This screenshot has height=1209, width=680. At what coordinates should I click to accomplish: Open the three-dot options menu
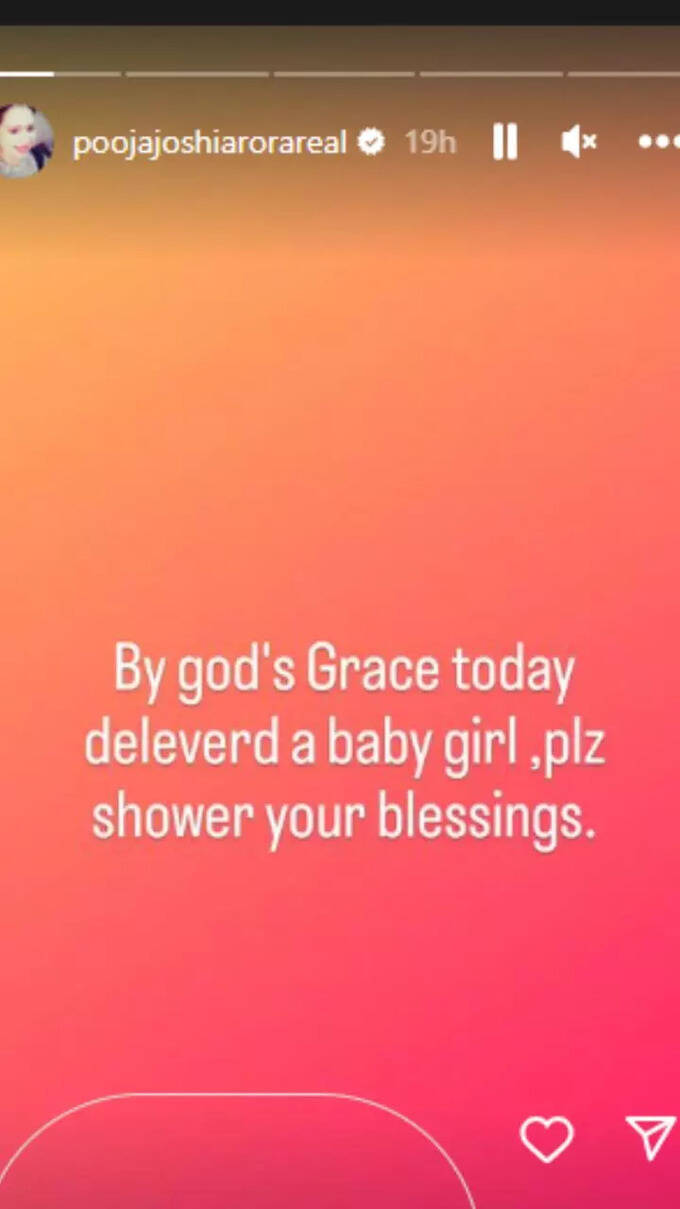[658, 142]
